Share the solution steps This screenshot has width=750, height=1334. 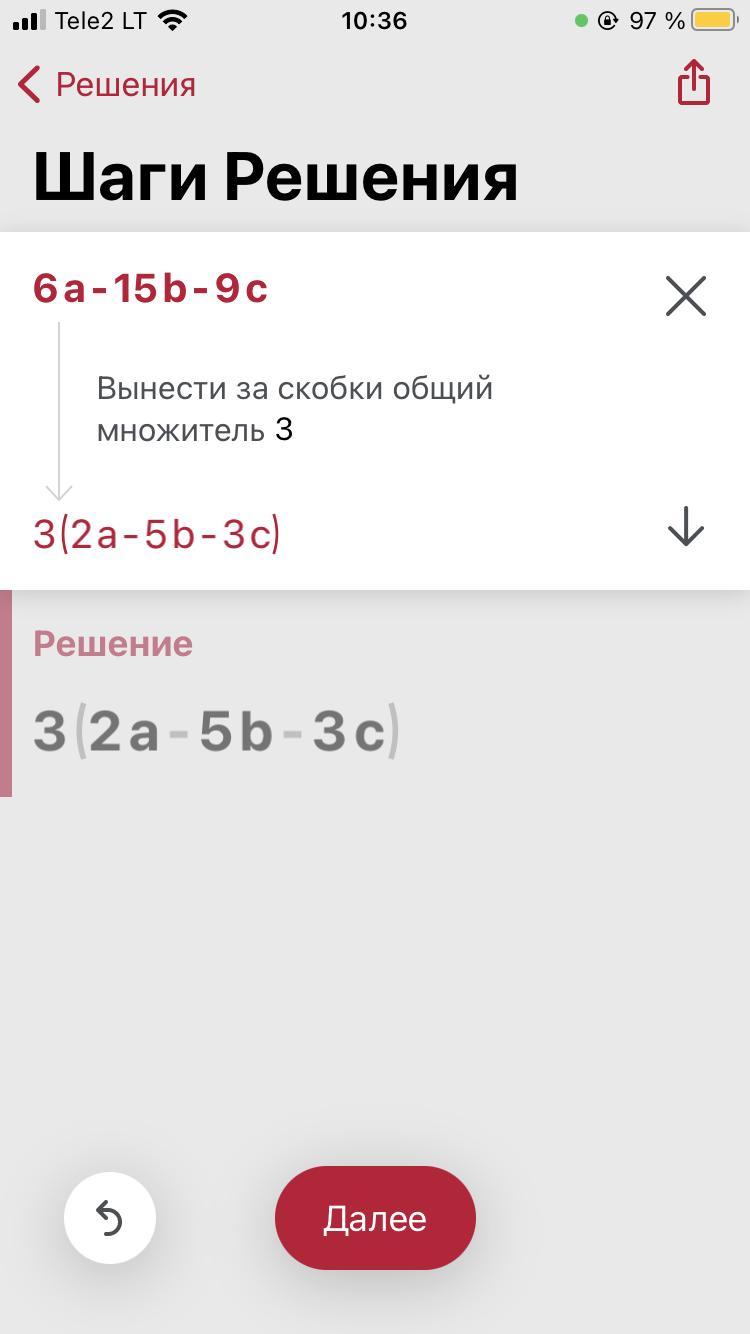coord(693,82)
